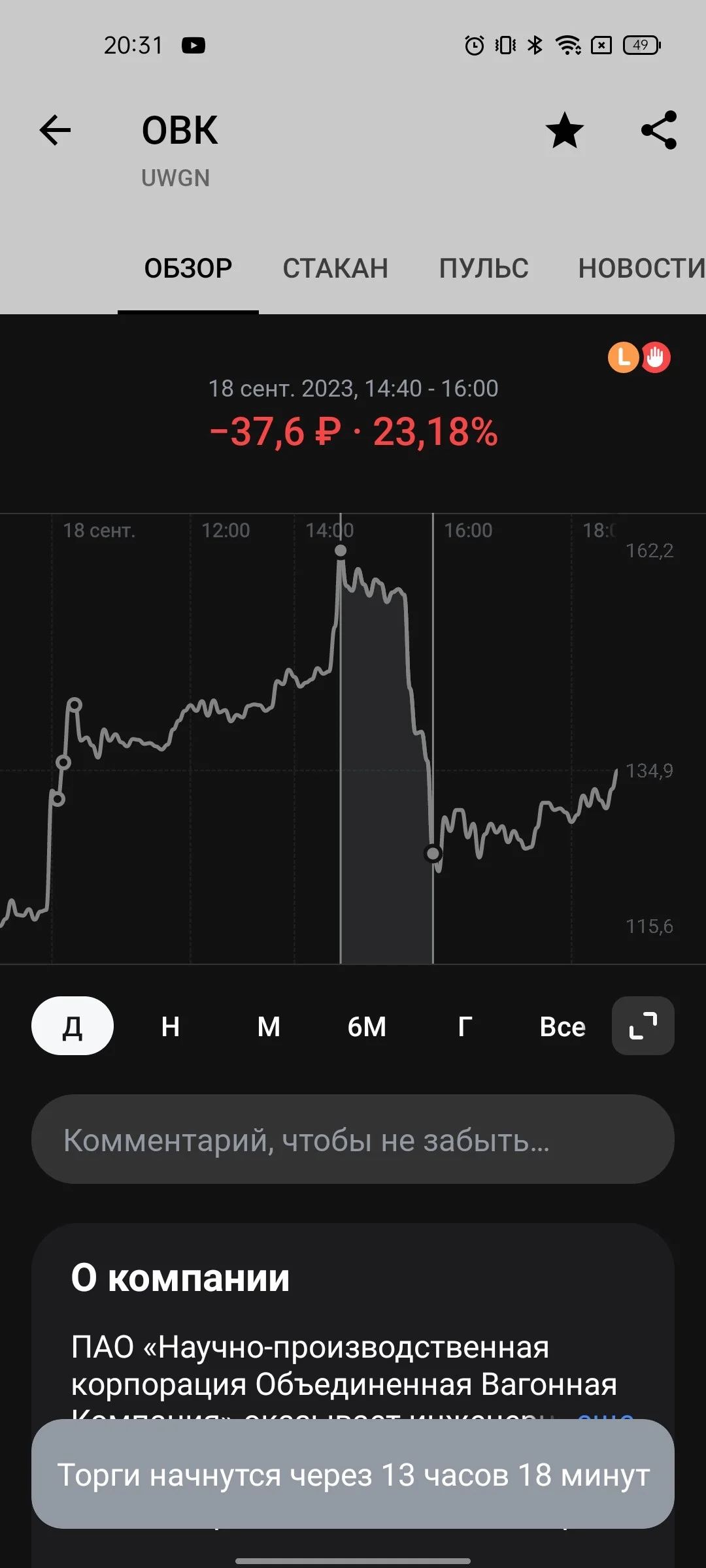Select the Все chart period
706x1568 pixels.
[x=562, y=1026]
